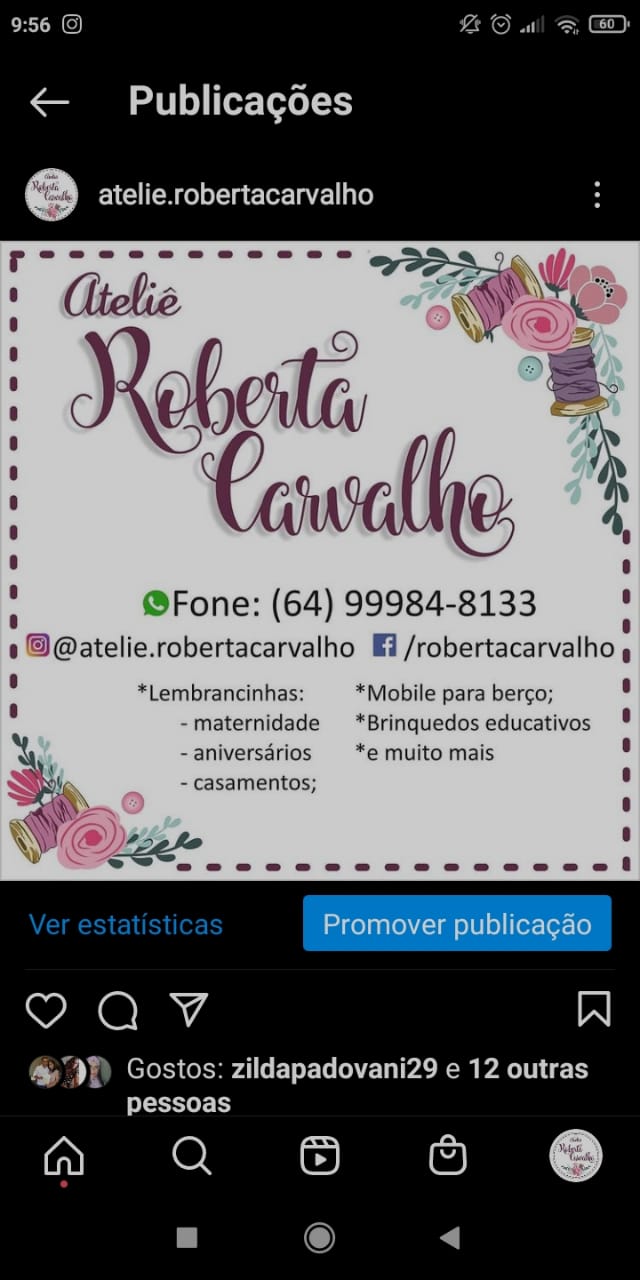Screen dimensions: 640x1280
Task: Tap Promover publicação button
Action: [x=457, y=924]
